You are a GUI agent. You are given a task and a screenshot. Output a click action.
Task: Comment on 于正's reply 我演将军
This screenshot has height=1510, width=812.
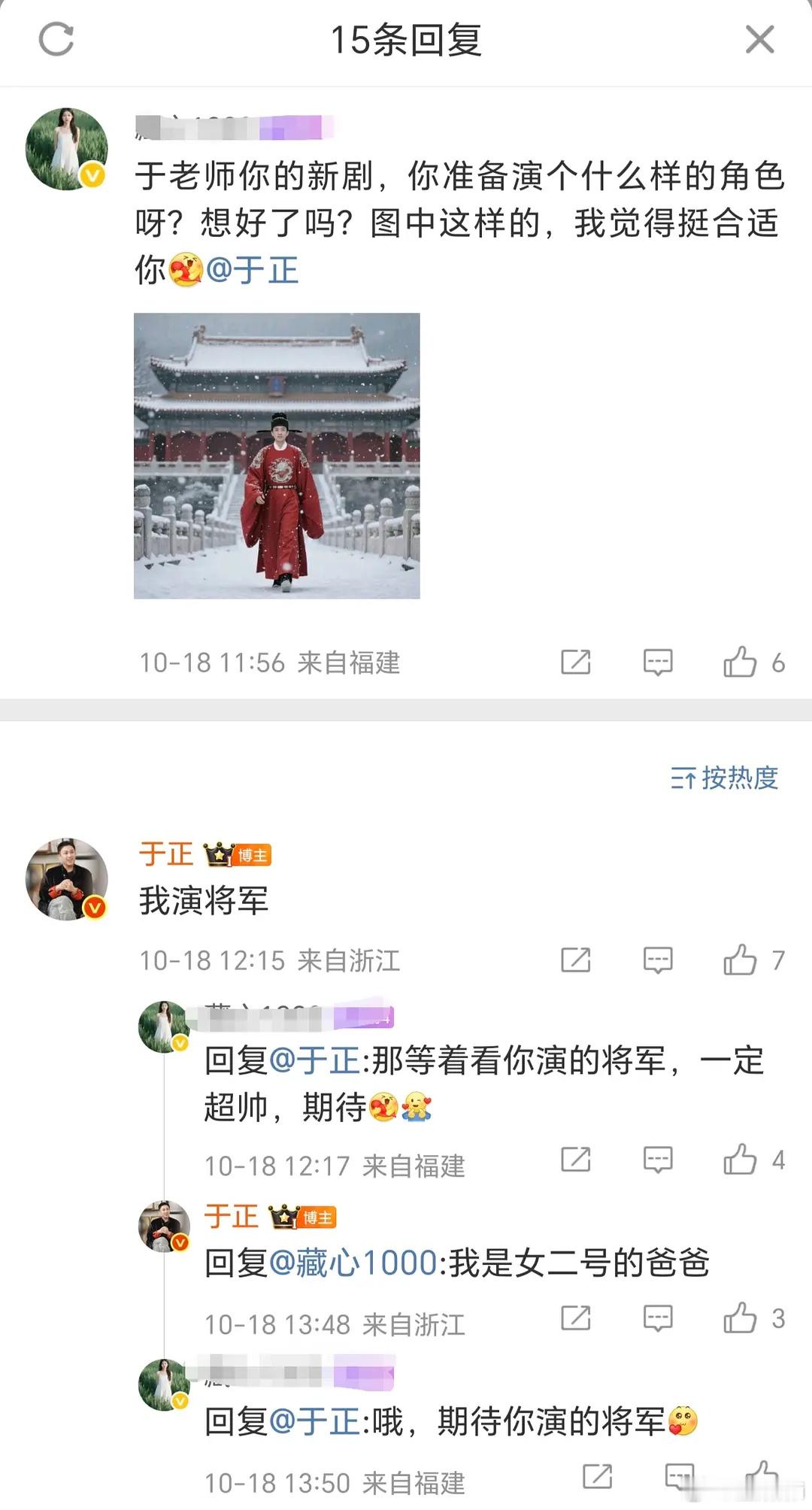tap(658, 960)
